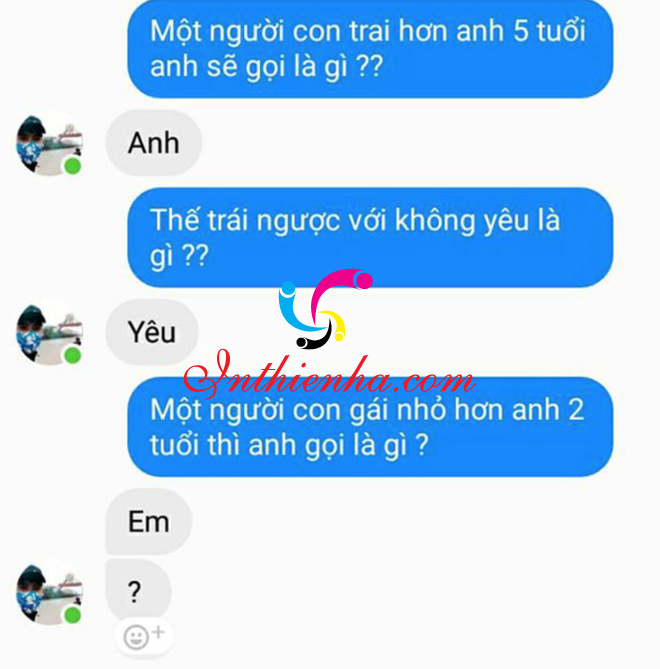This screenshot has height=669, width=660.
Task: Tap the profile picture next to "Yêu"
Action: (49, 333)
